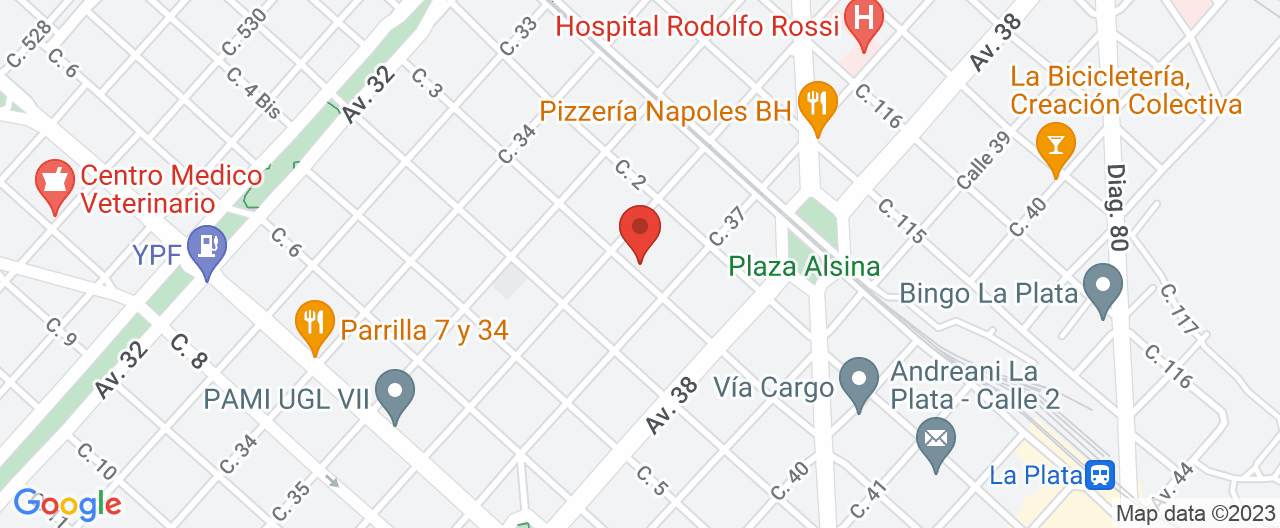Tap the PAMI UGL VII place marker
The width and height of the screenshot is (1280, 528).
[395, 392]
